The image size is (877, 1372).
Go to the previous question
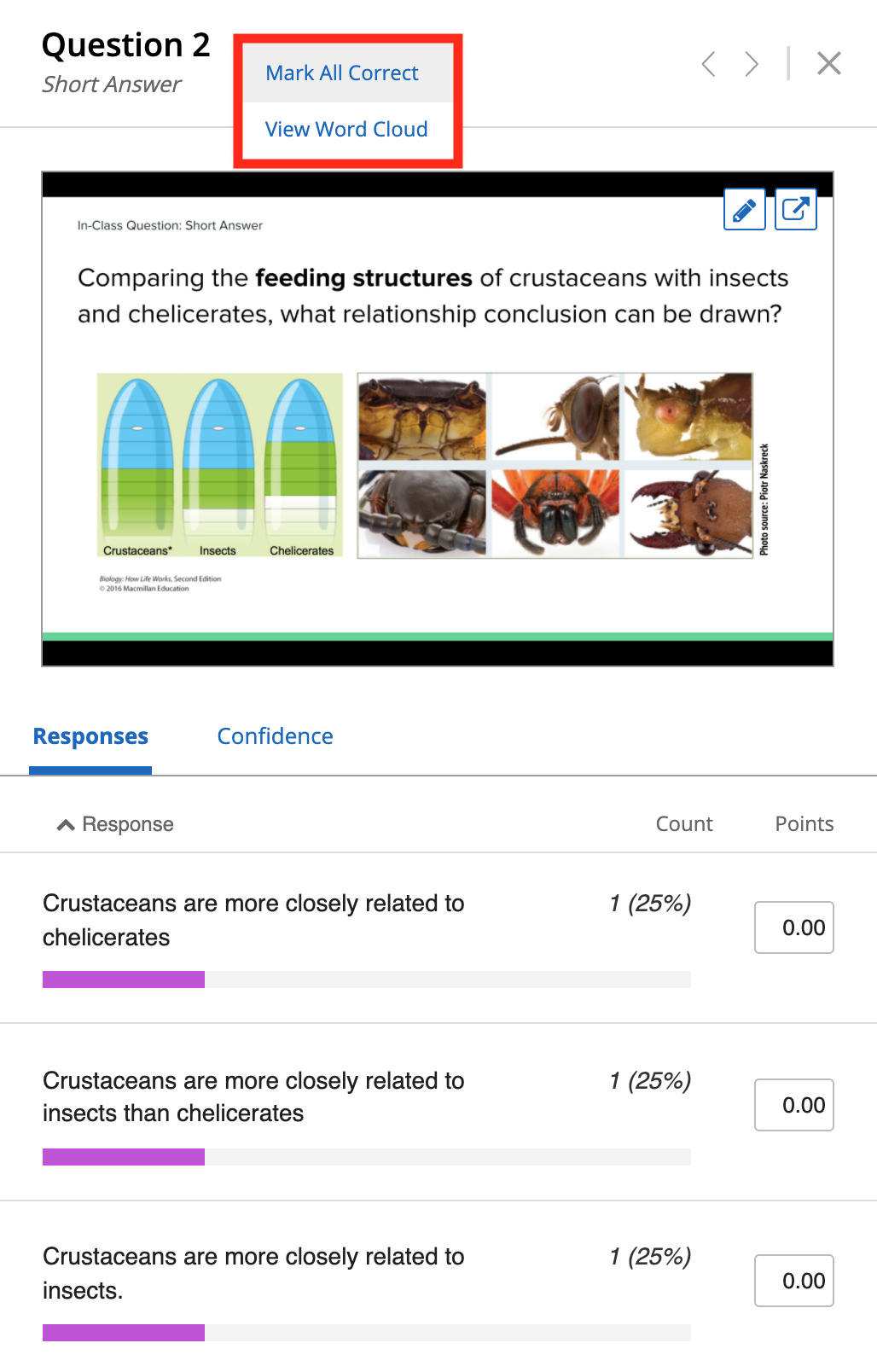708,64
